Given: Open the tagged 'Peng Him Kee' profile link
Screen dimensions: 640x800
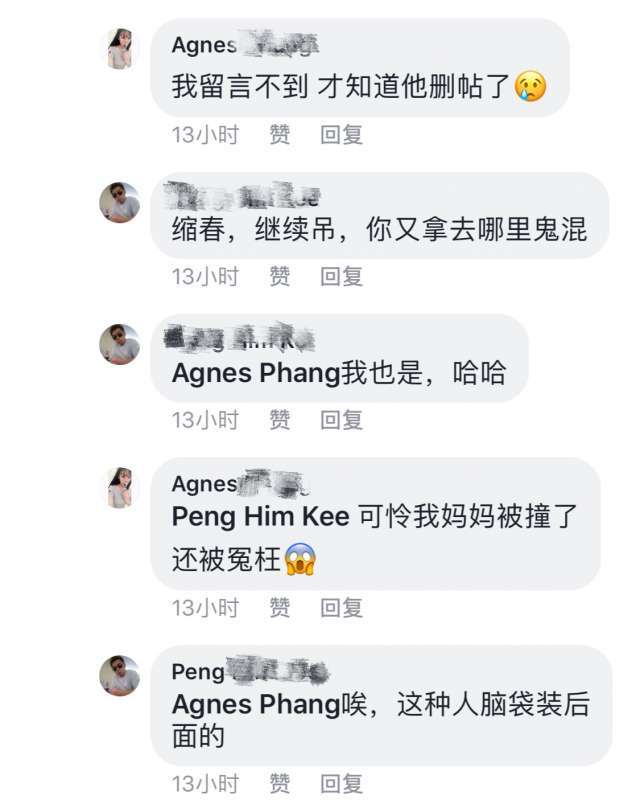Looking at the screenshot, I should pyautogui.click(x=260, y=517).
